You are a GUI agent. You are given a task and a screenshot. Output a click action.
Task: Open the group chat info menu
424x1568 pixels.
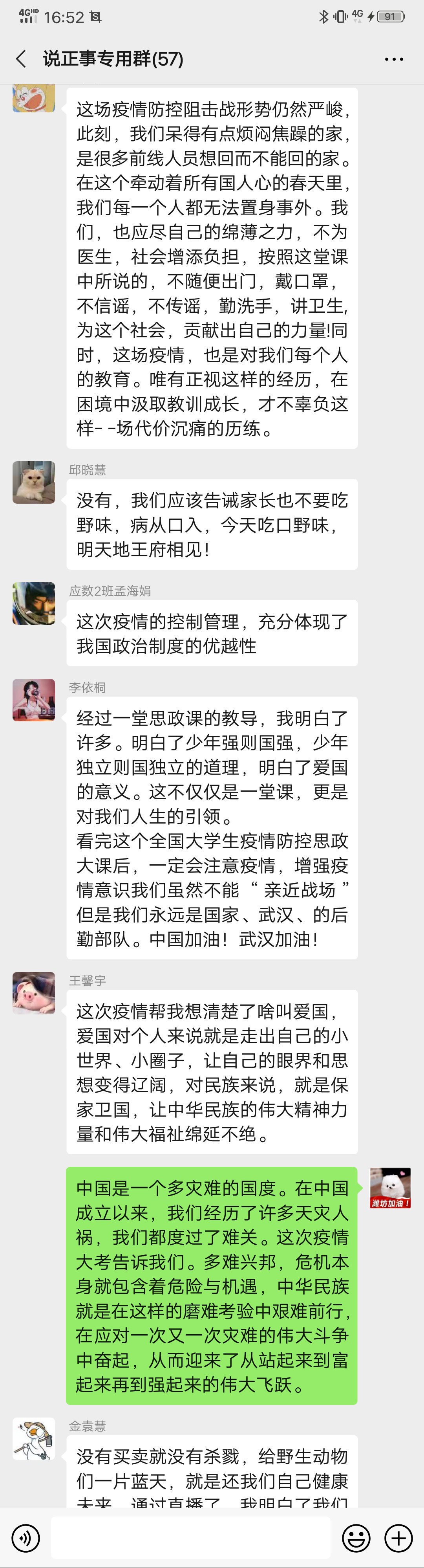point(394,59)
